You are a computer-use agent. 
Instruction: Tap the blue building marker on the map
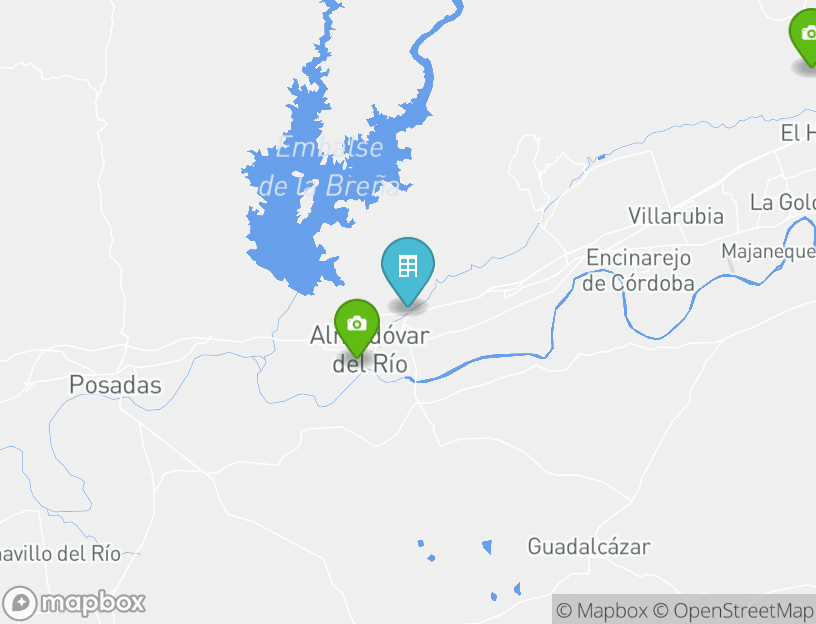pos(408,267)
